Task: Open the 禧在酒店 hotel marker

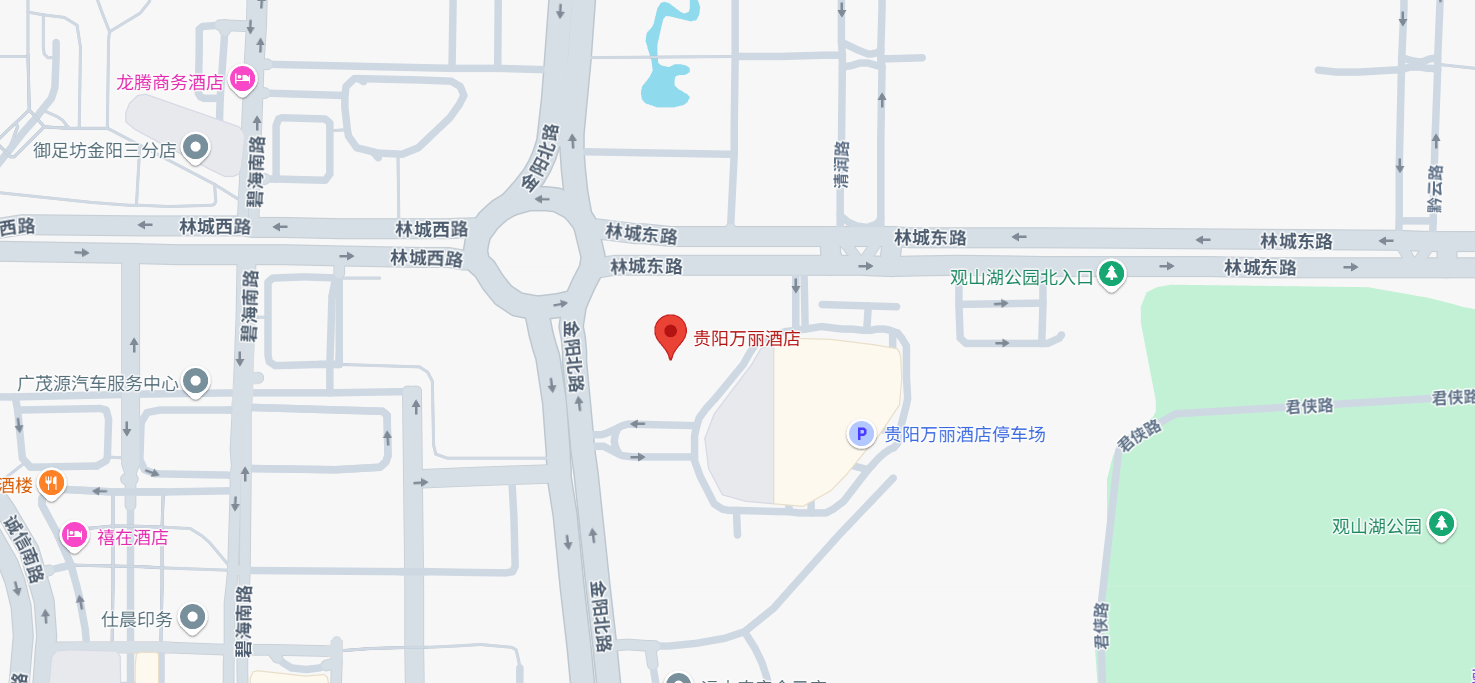Action: (x=75, y=536)
